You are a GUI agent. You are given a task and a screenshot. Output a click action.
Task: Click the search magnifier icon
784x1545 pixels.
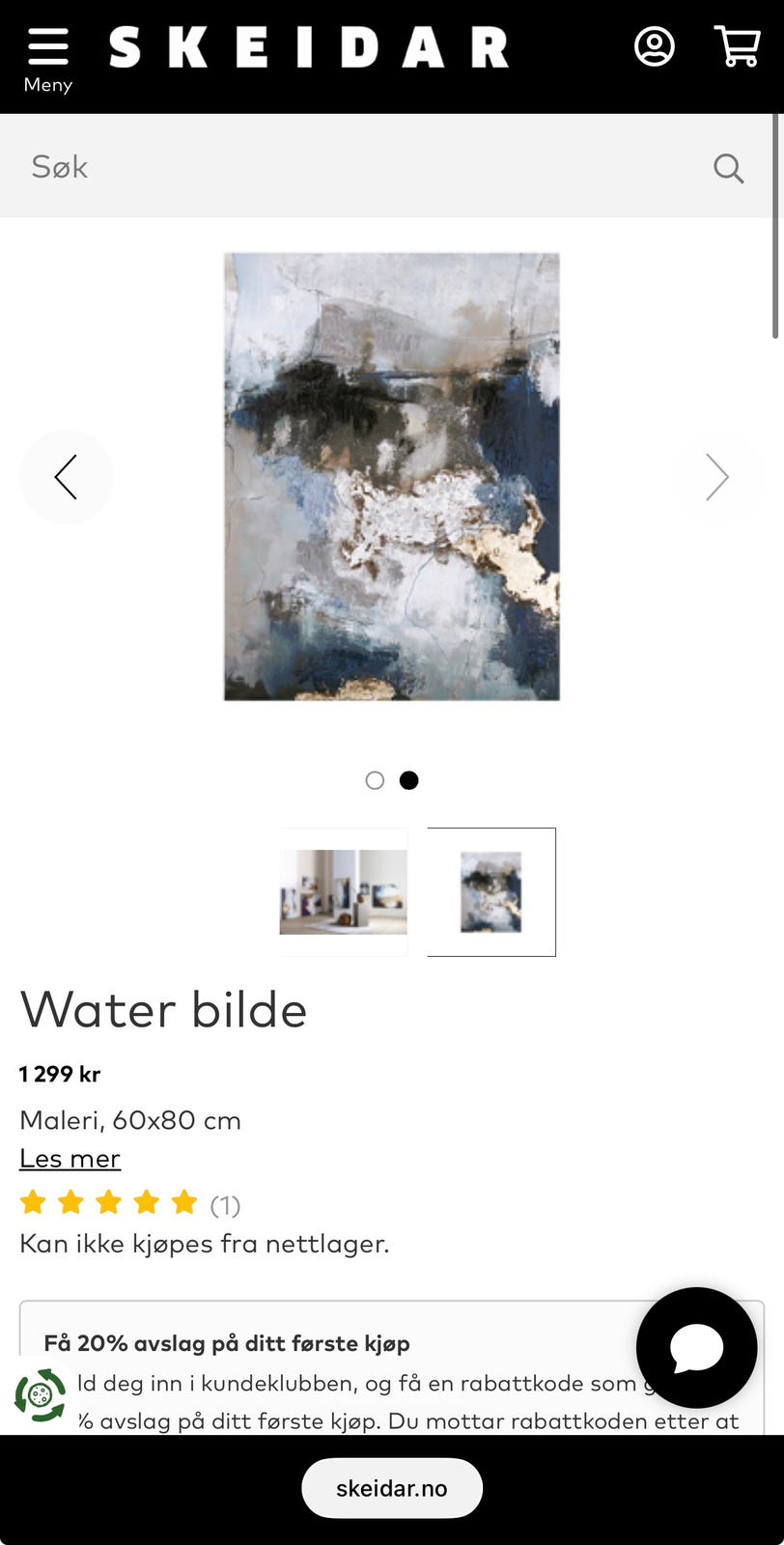(728, 167)
